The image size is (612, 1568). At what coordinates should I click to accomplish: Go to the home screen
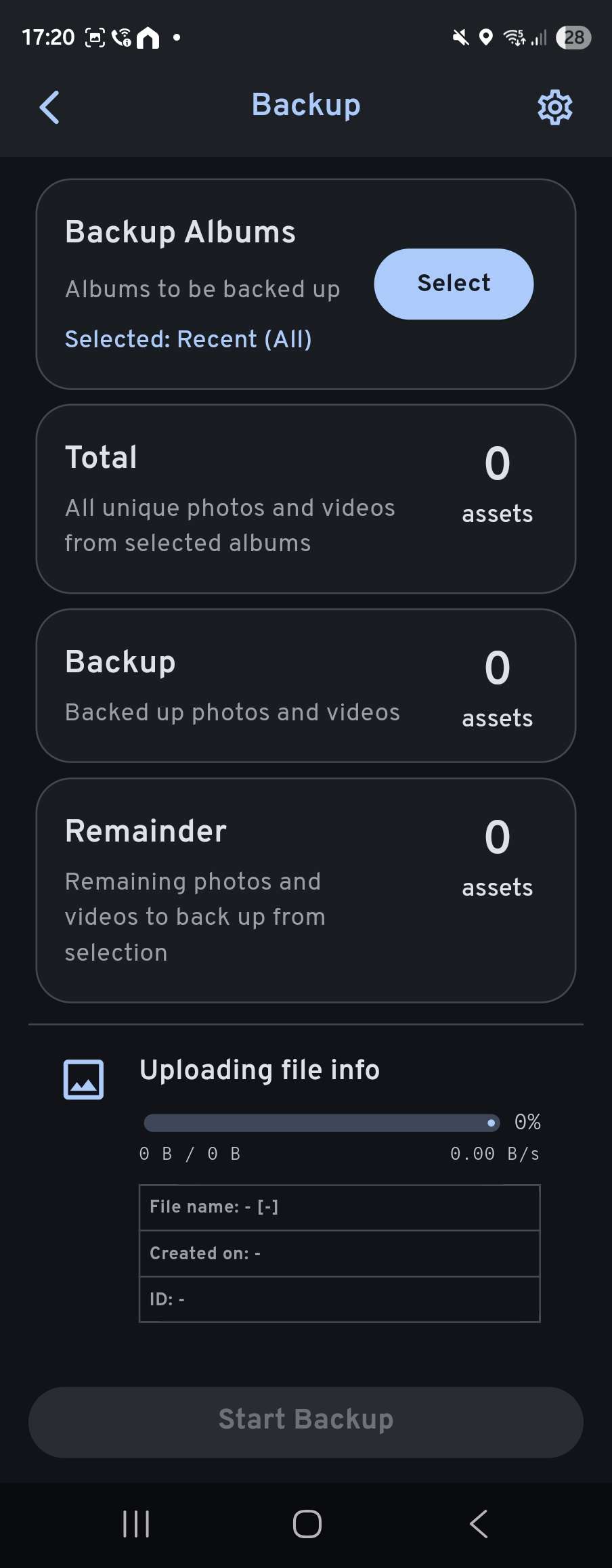(x=307, y=1524)
